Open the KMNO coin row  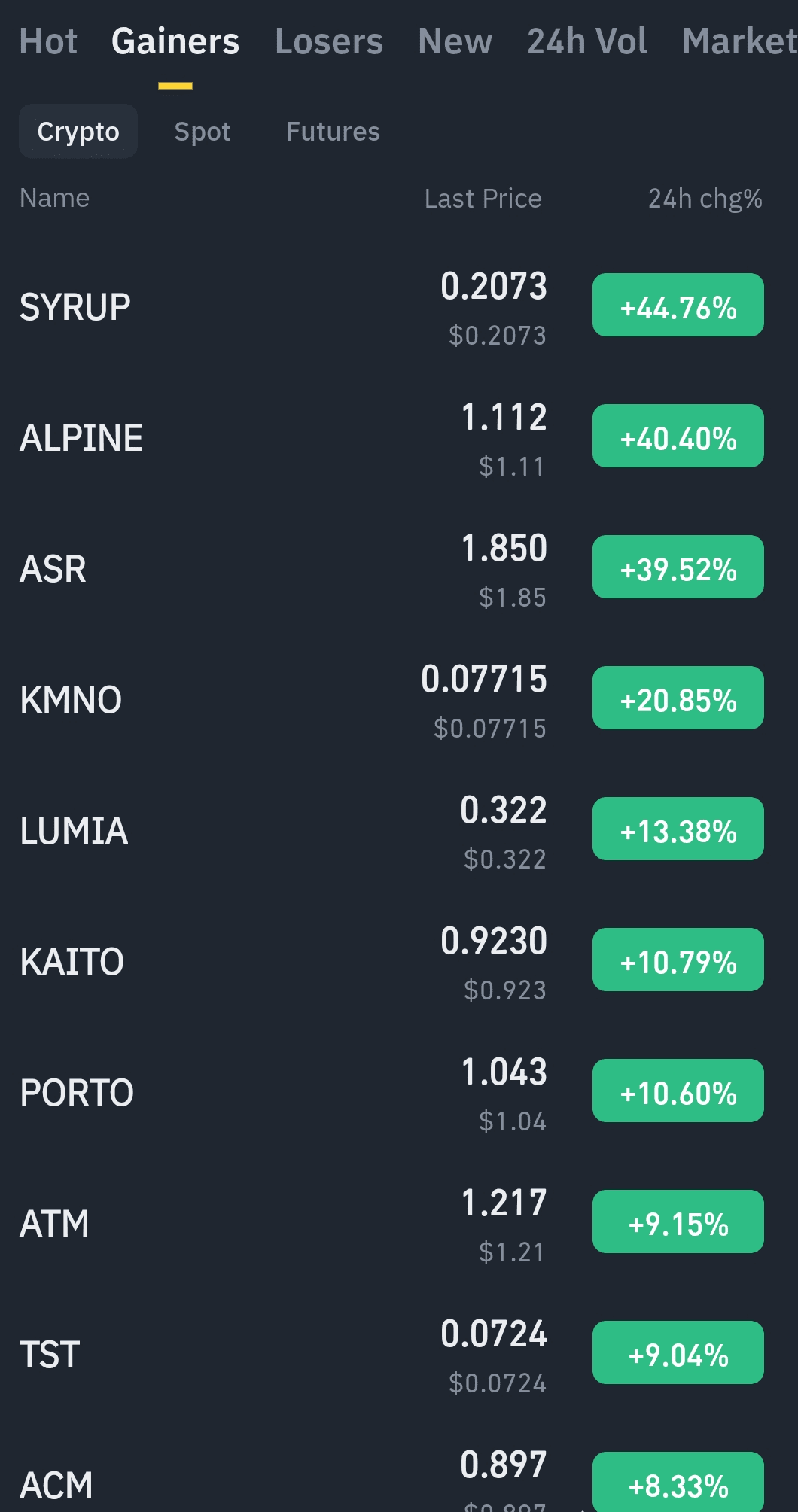[71, 700]
